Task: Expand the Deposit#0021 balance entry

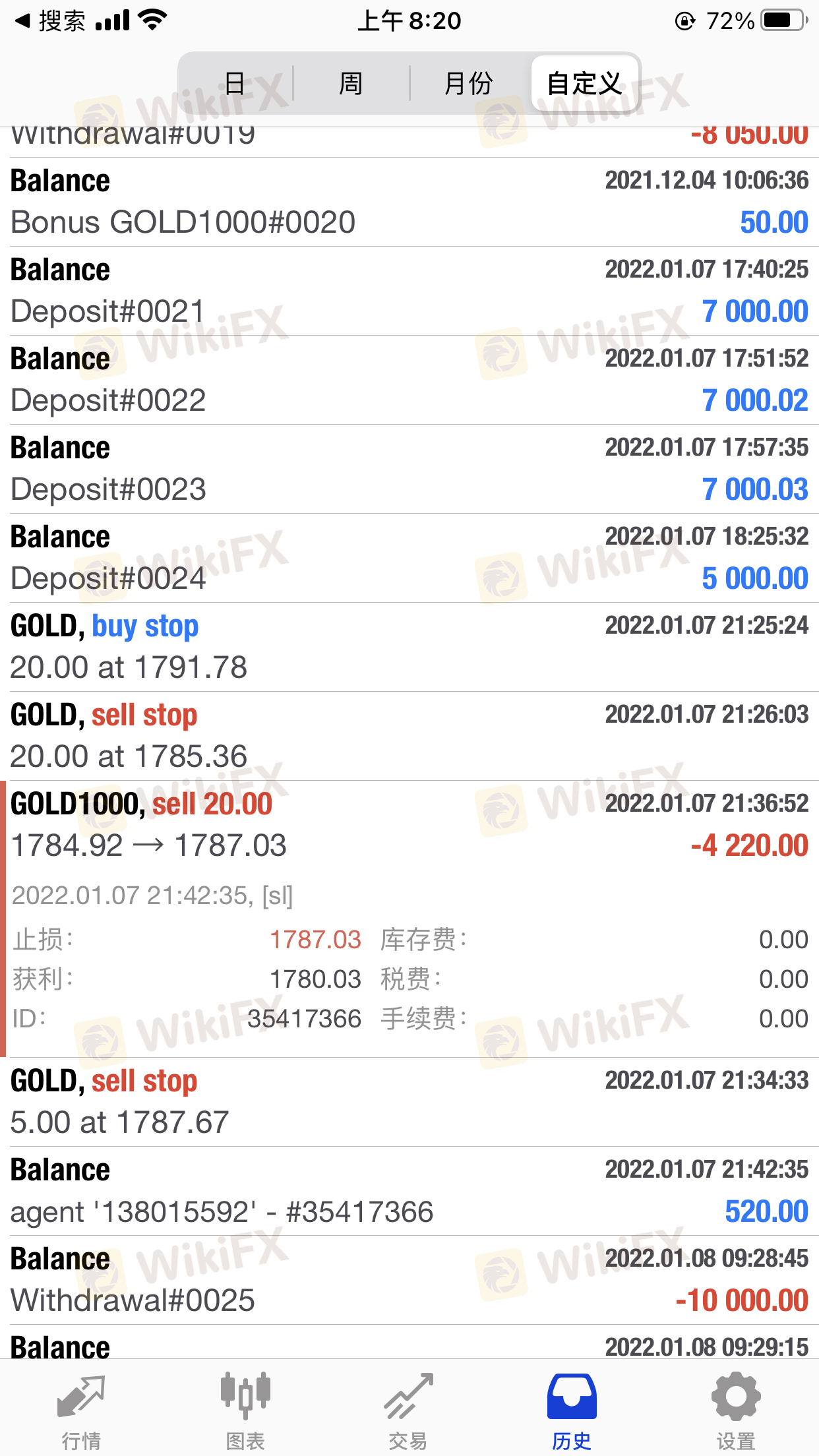Action: (x=409, y=291)
